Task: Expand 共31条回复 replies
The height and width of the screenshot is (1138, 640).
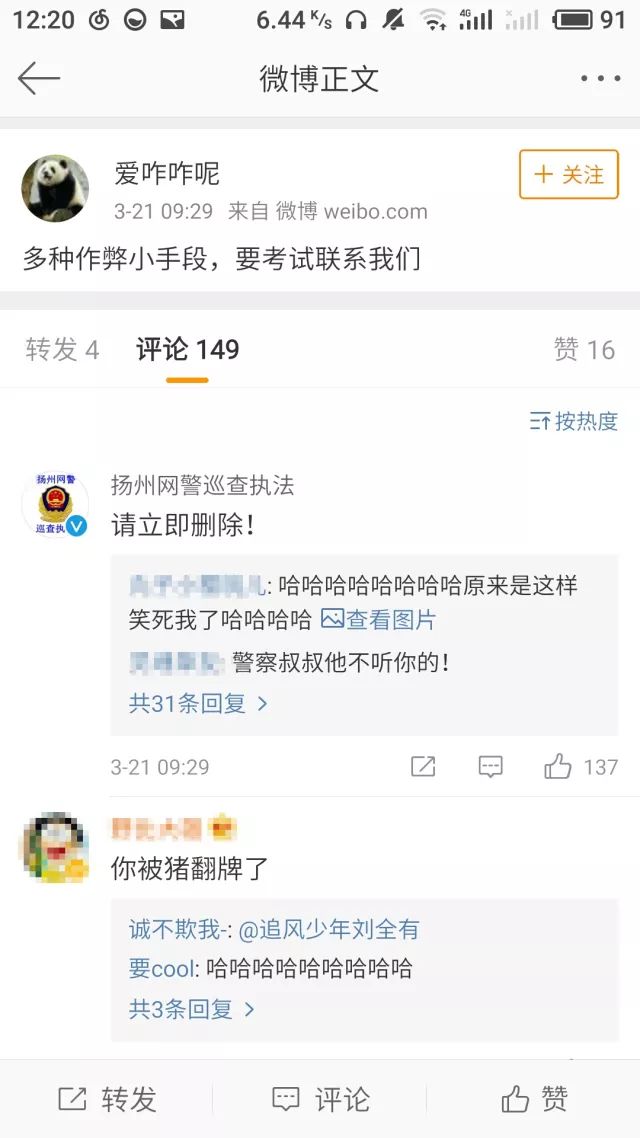Action: [198, 703]
